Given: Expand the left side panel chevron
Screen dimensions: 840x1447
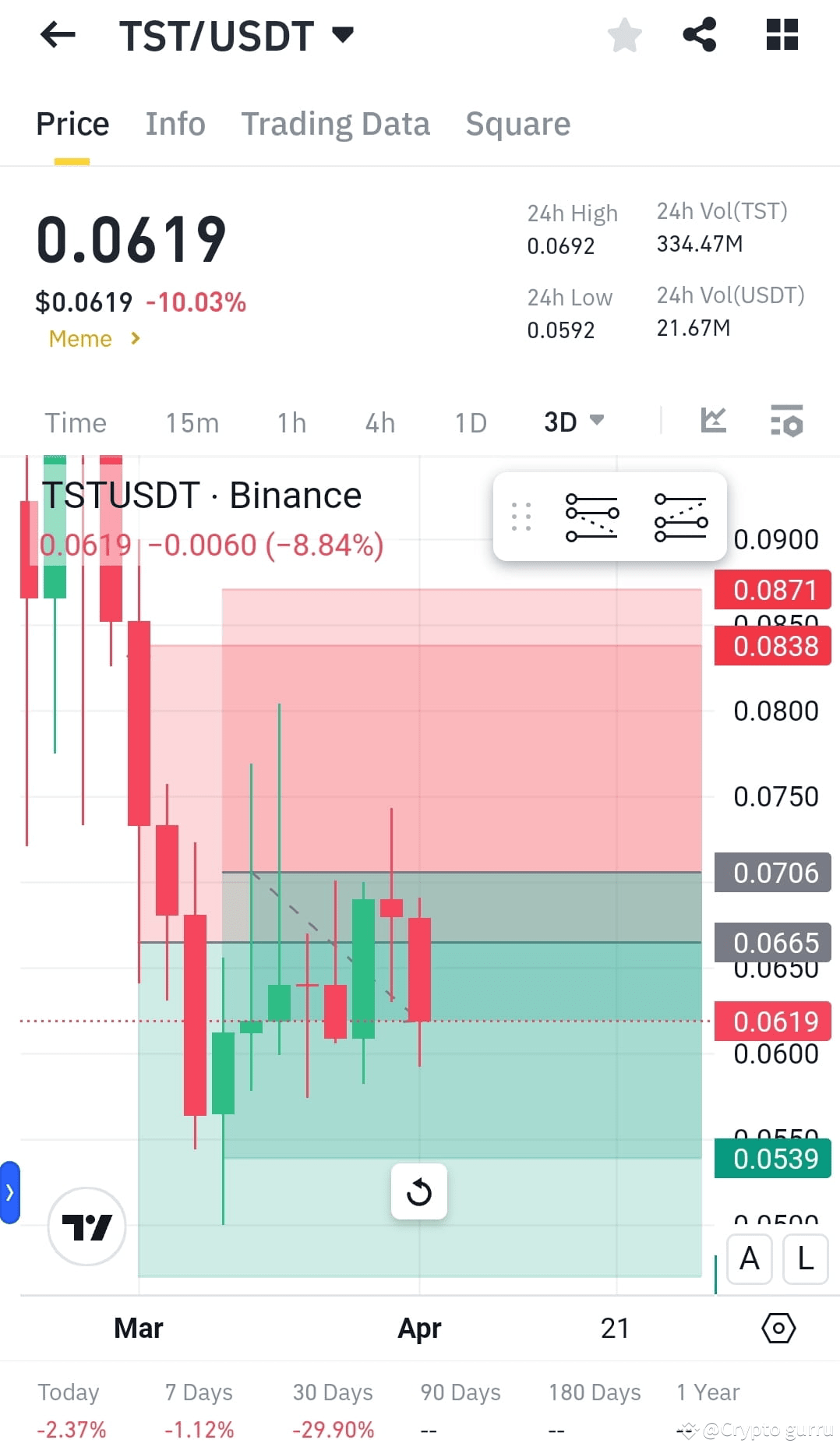Looking at the screenshot, I should [9, 1192].
